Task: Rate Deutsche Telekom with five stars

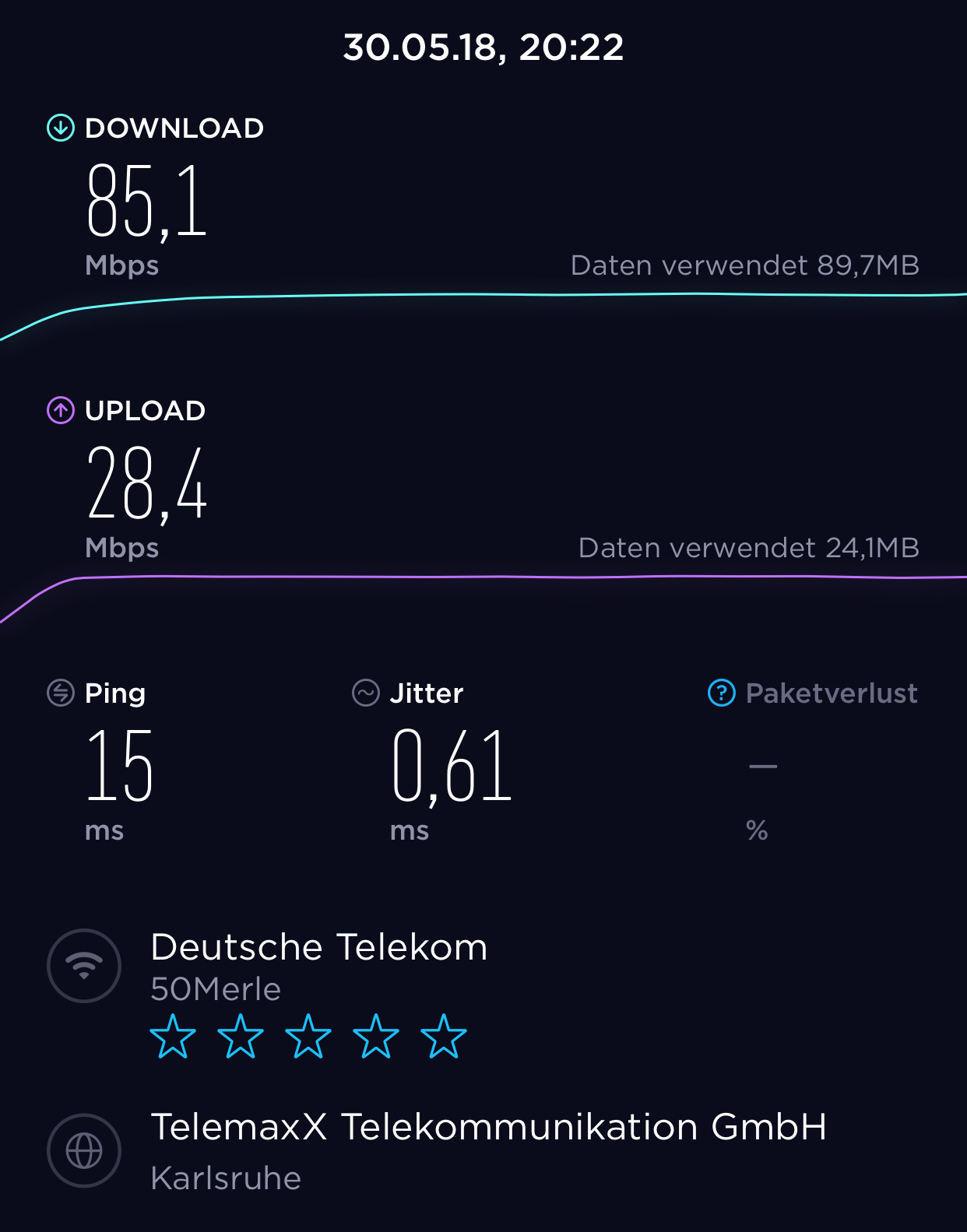Action: [x=444, y=1036]
